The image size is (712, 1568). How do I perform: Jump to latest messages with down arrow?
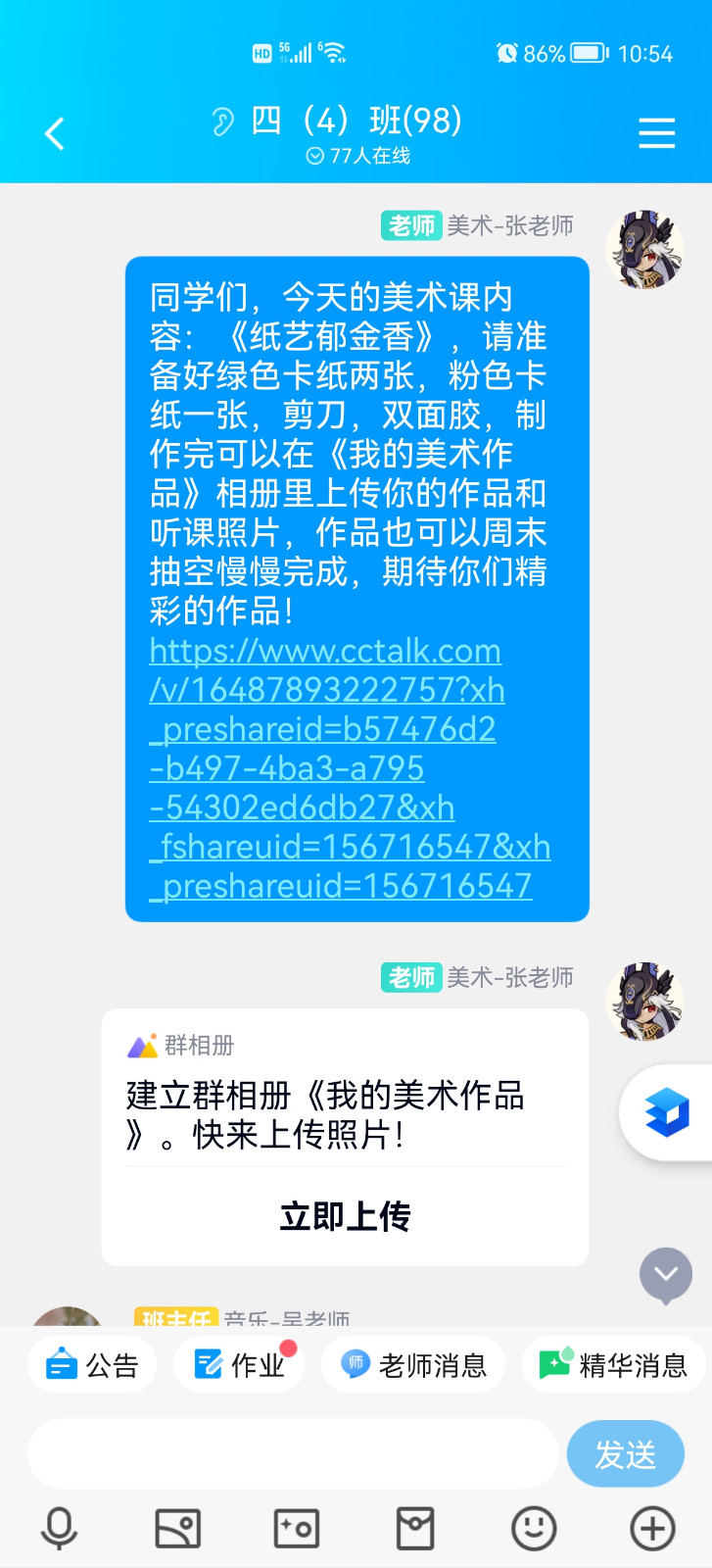pos(666,1274)
